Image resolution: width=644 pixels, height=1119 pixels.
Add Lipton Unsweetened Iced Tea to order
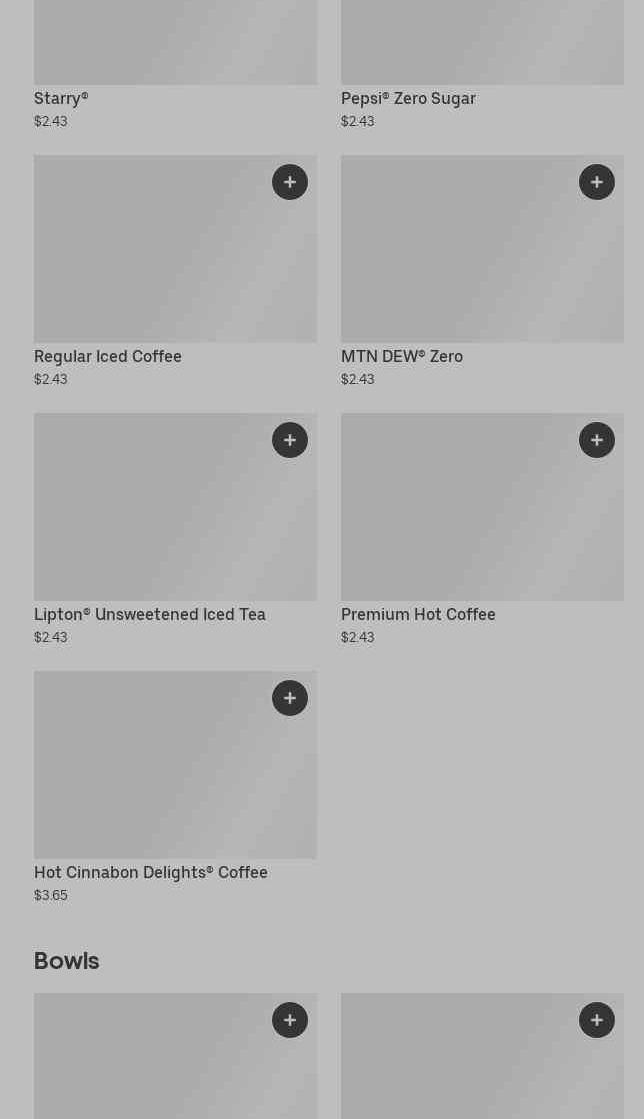pos(289,440)
